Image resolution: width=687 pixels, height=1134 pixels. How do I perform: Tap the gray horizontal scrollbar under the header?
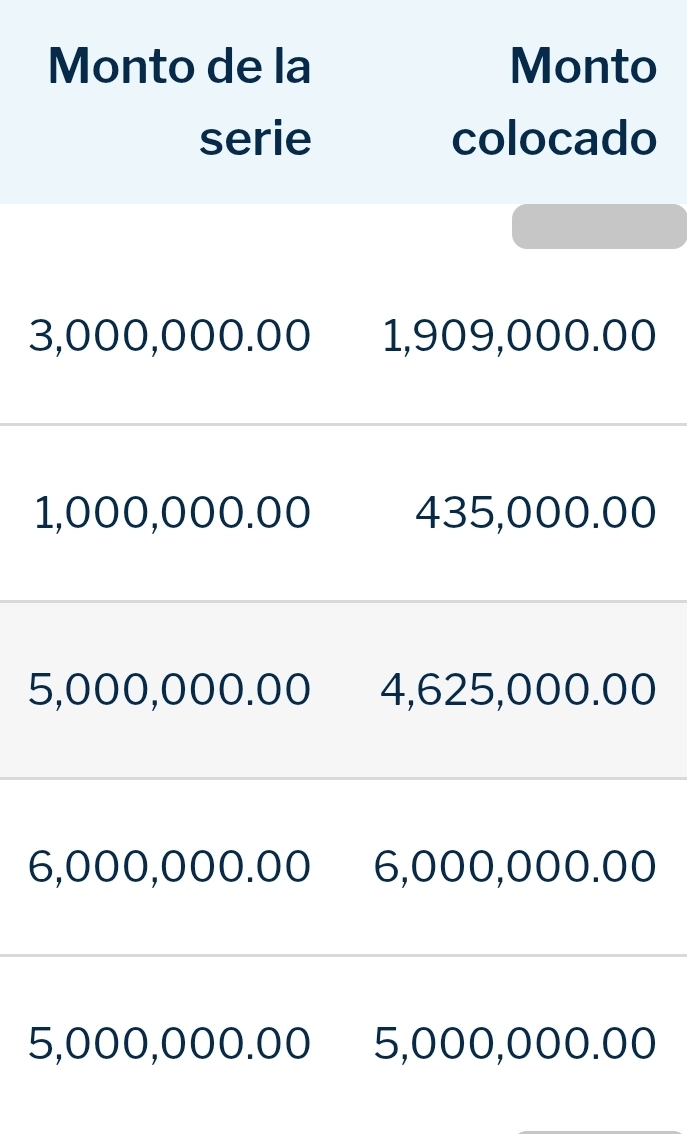(x=599, y=226)
